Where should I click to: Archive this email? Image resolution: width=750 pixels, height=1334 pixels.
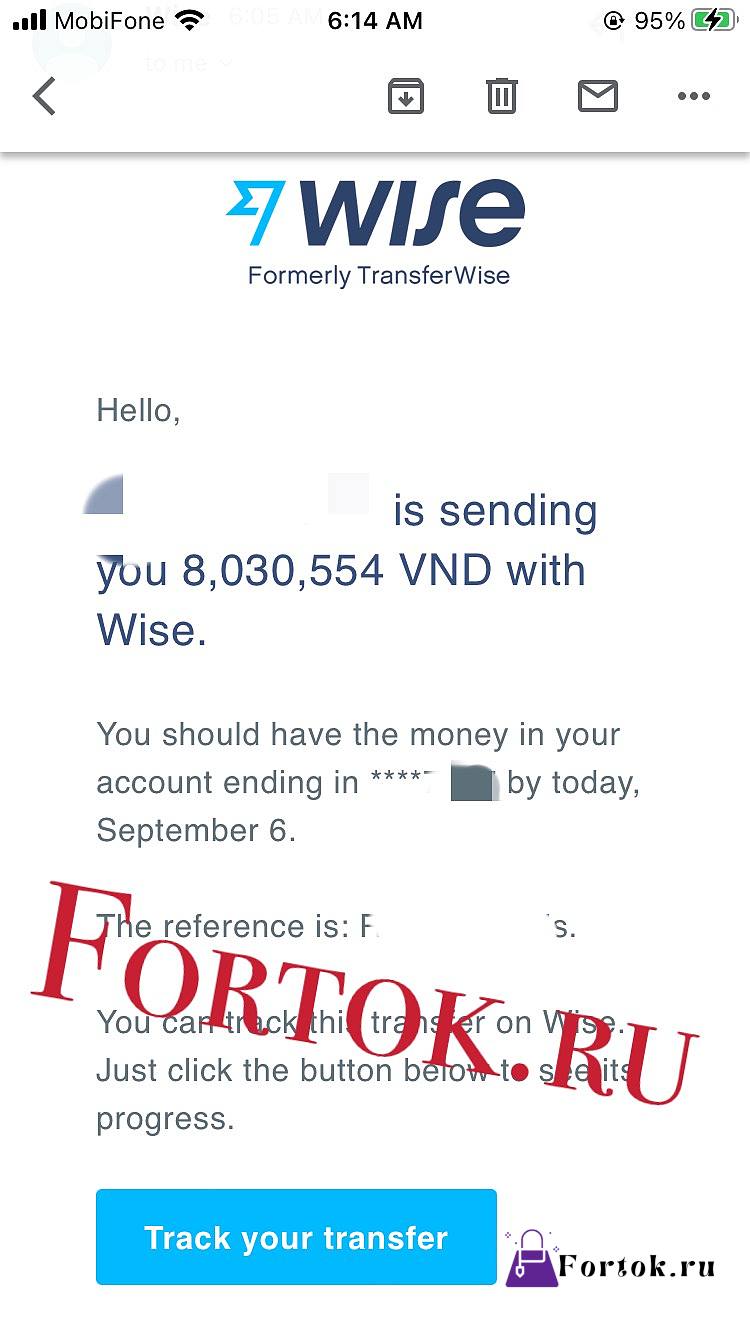(405, 96)
